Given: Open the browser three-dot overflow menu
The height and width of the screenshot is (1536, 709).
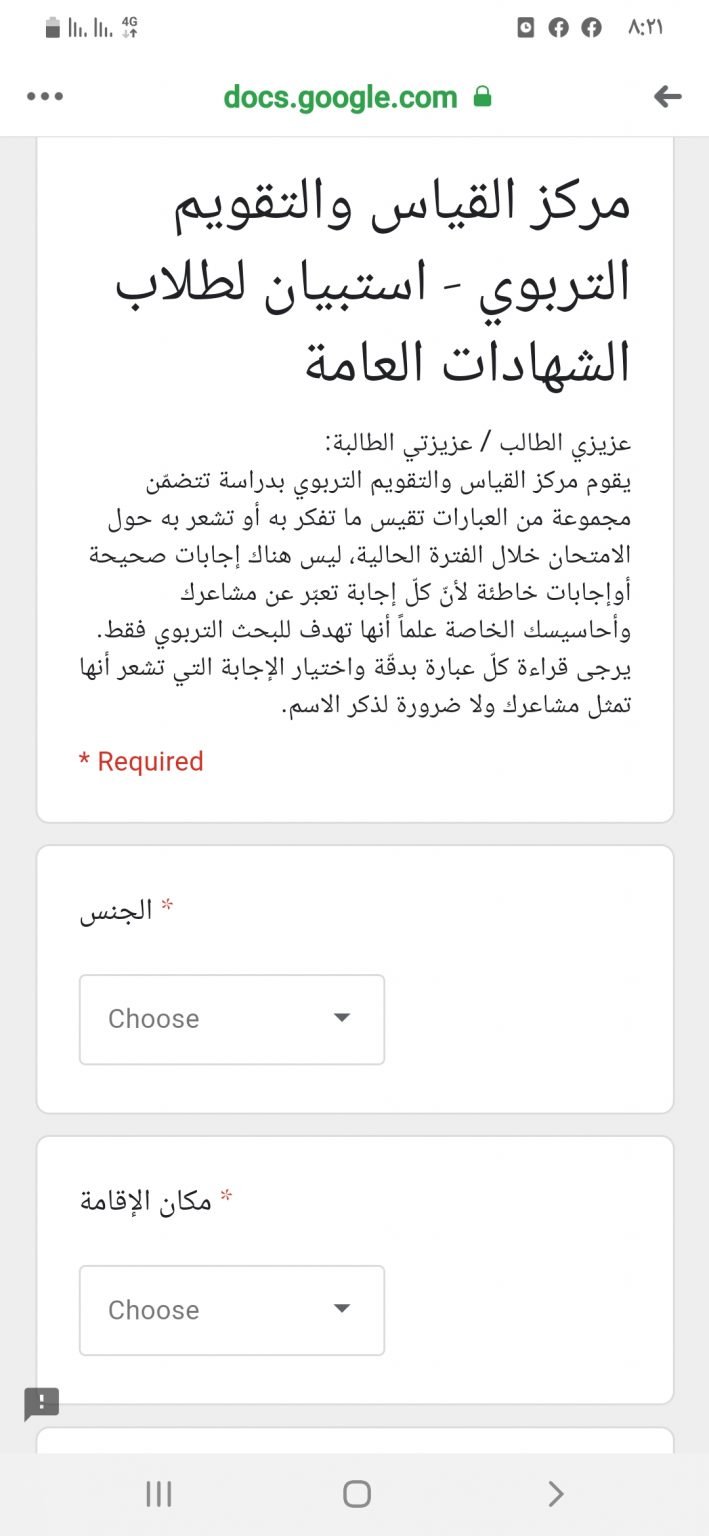Looking at the screenshot, I should pos(45,97).
